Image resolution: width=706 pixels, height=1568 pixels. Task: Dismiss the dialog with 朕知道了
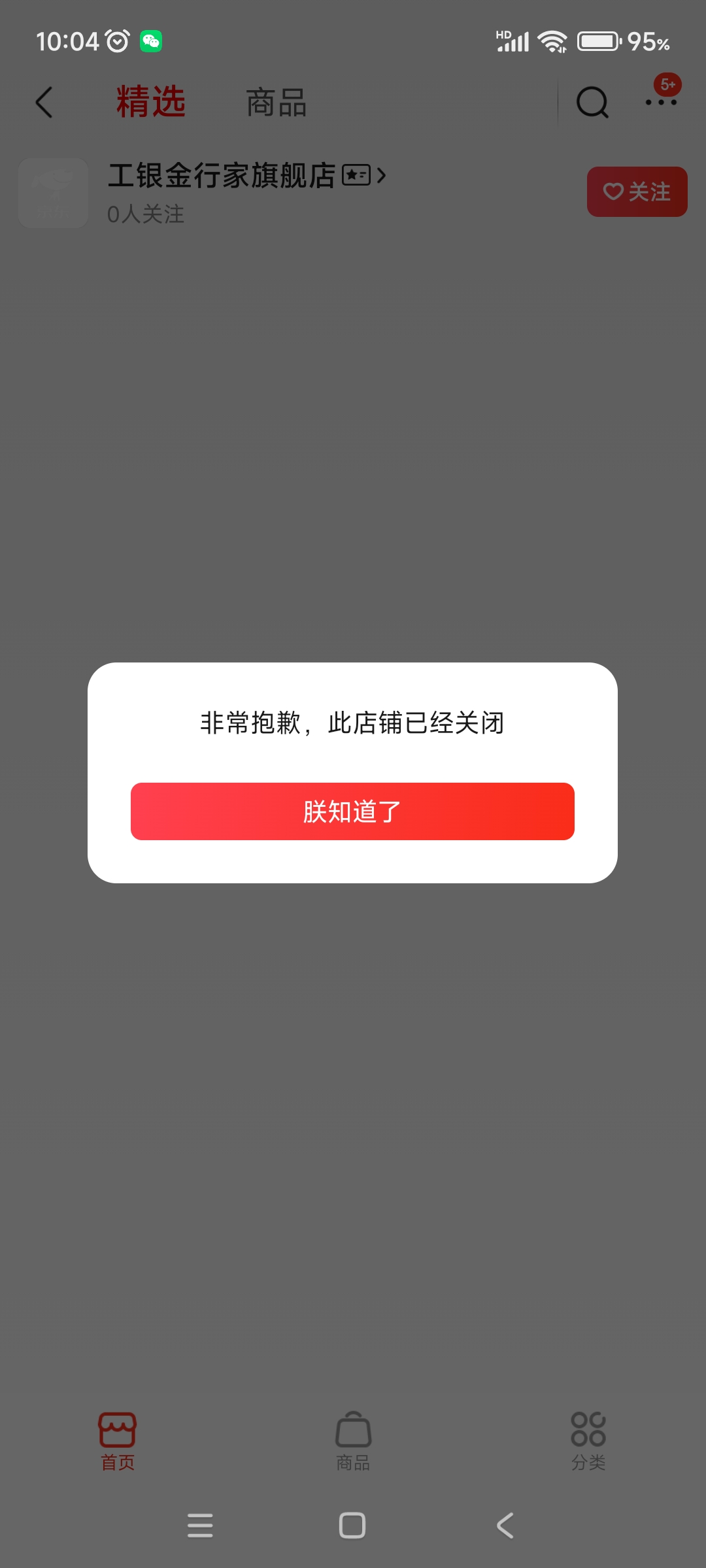pyautogui.click(x=352, y=811)
